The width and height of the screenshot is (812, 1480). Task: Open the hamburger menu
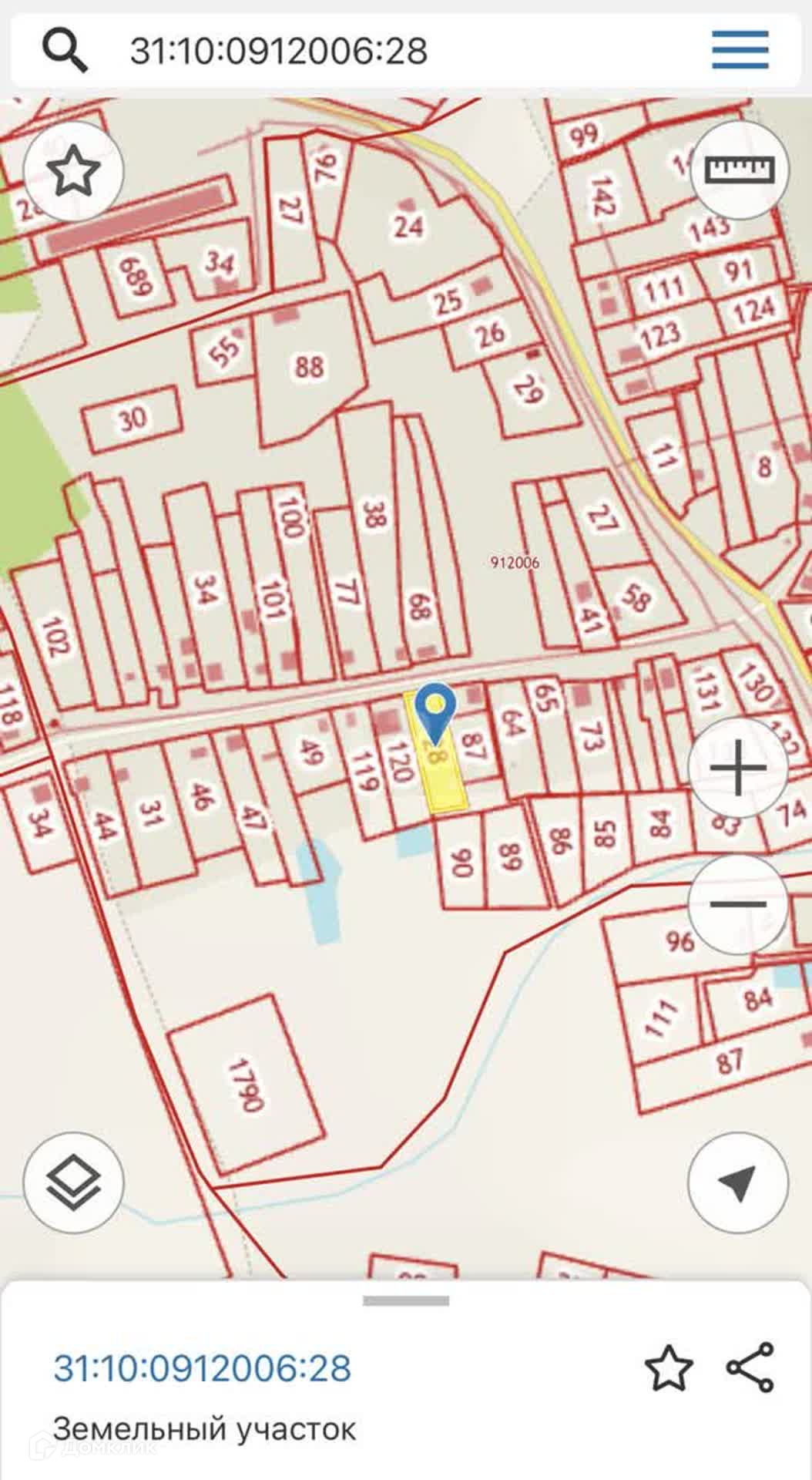coord(739,49)
